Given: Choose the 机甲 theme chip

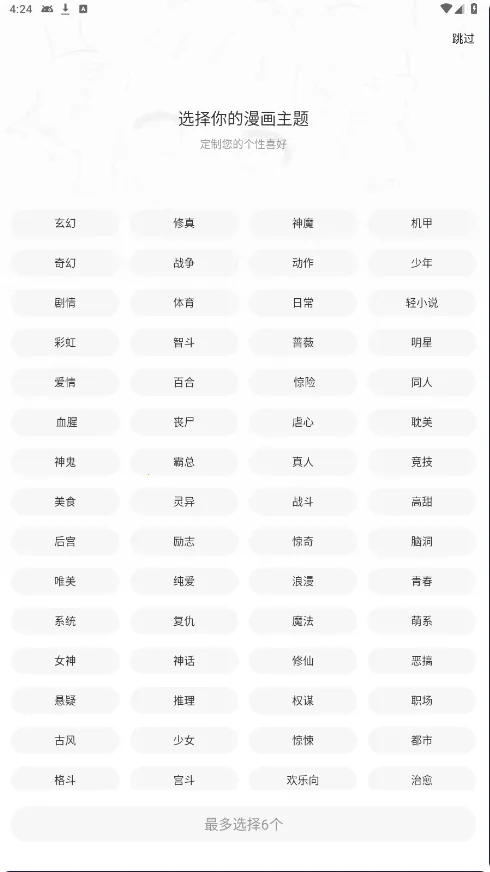Looking at the screenshot, I should tap(422, 223).
